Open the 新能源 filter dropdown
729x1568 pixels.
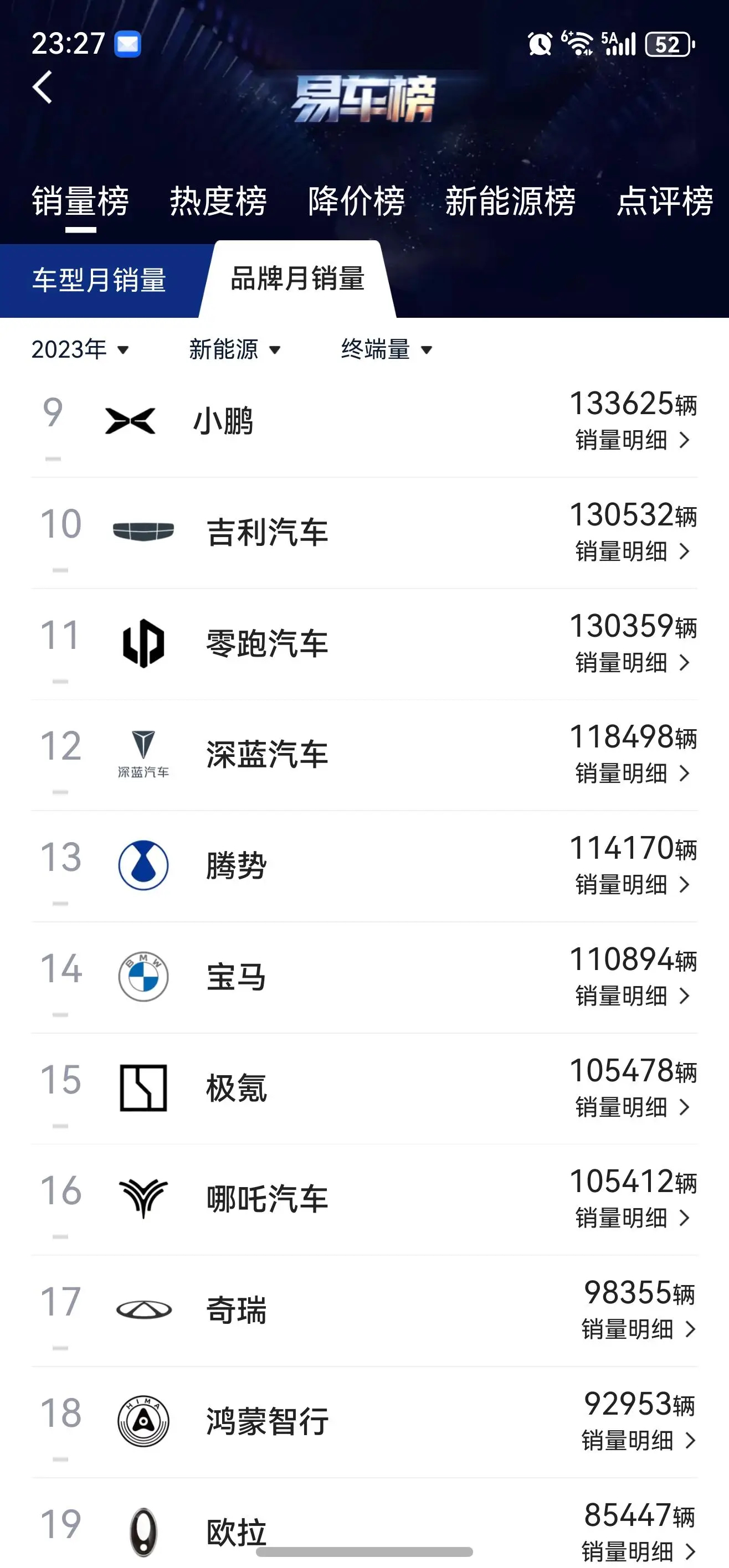pyautogui.click(x=235, y=349)
